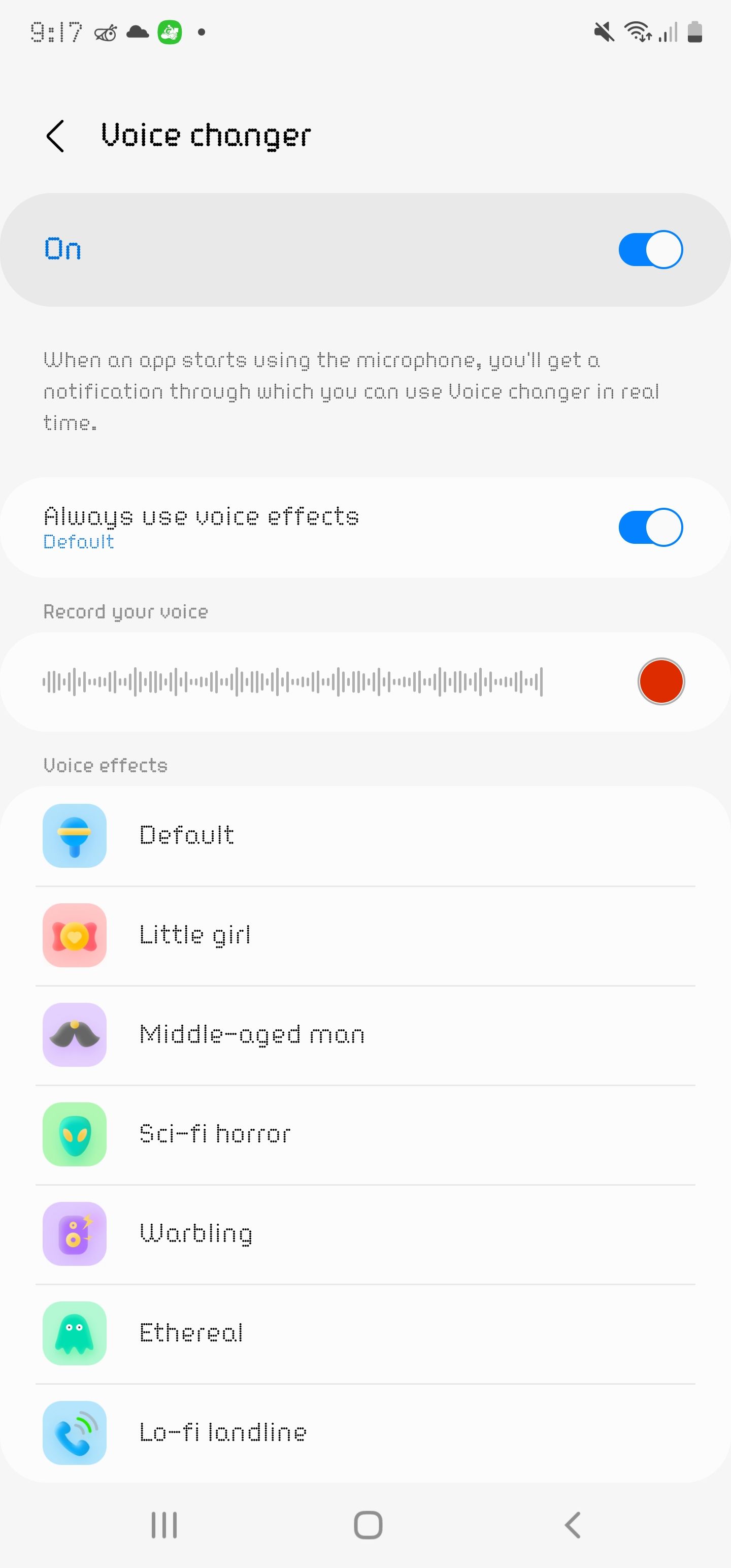Disable Always use voice effects
The width and height of the screenshot is (731, 1568).
click(x=650, y=527)
